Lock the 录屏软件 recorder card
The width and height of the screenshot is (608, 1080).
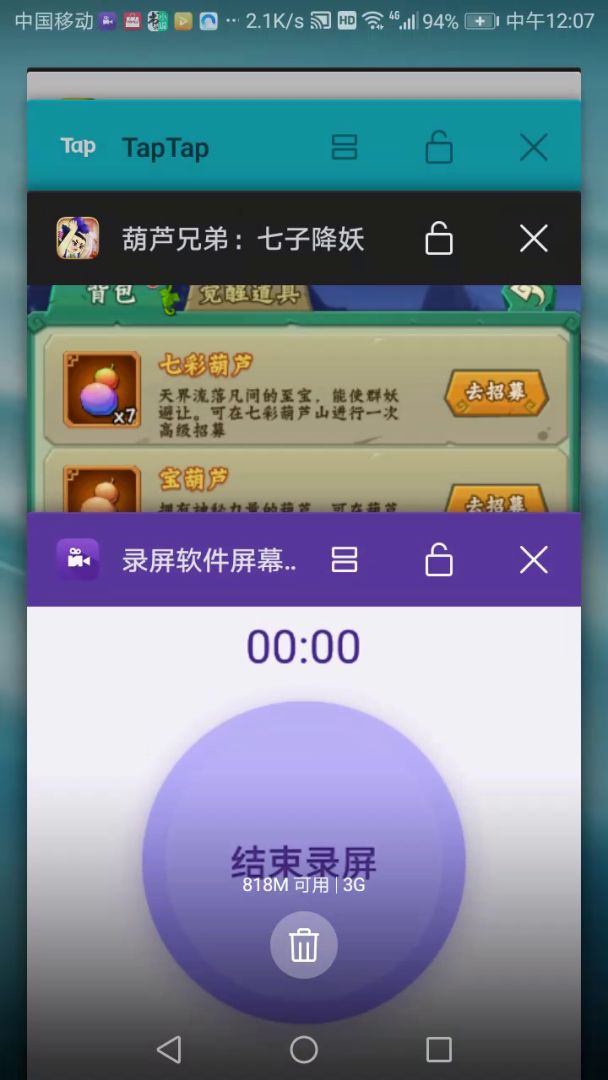[x=439, y=560]
